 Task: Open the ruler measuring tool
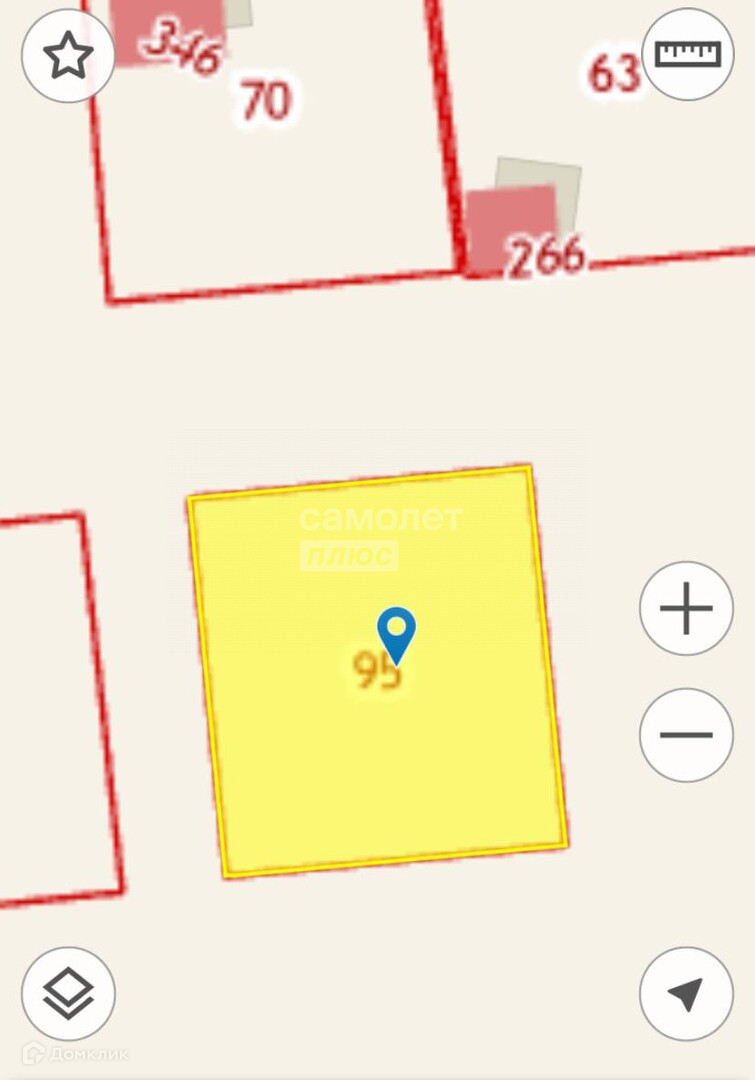(687, 53)
